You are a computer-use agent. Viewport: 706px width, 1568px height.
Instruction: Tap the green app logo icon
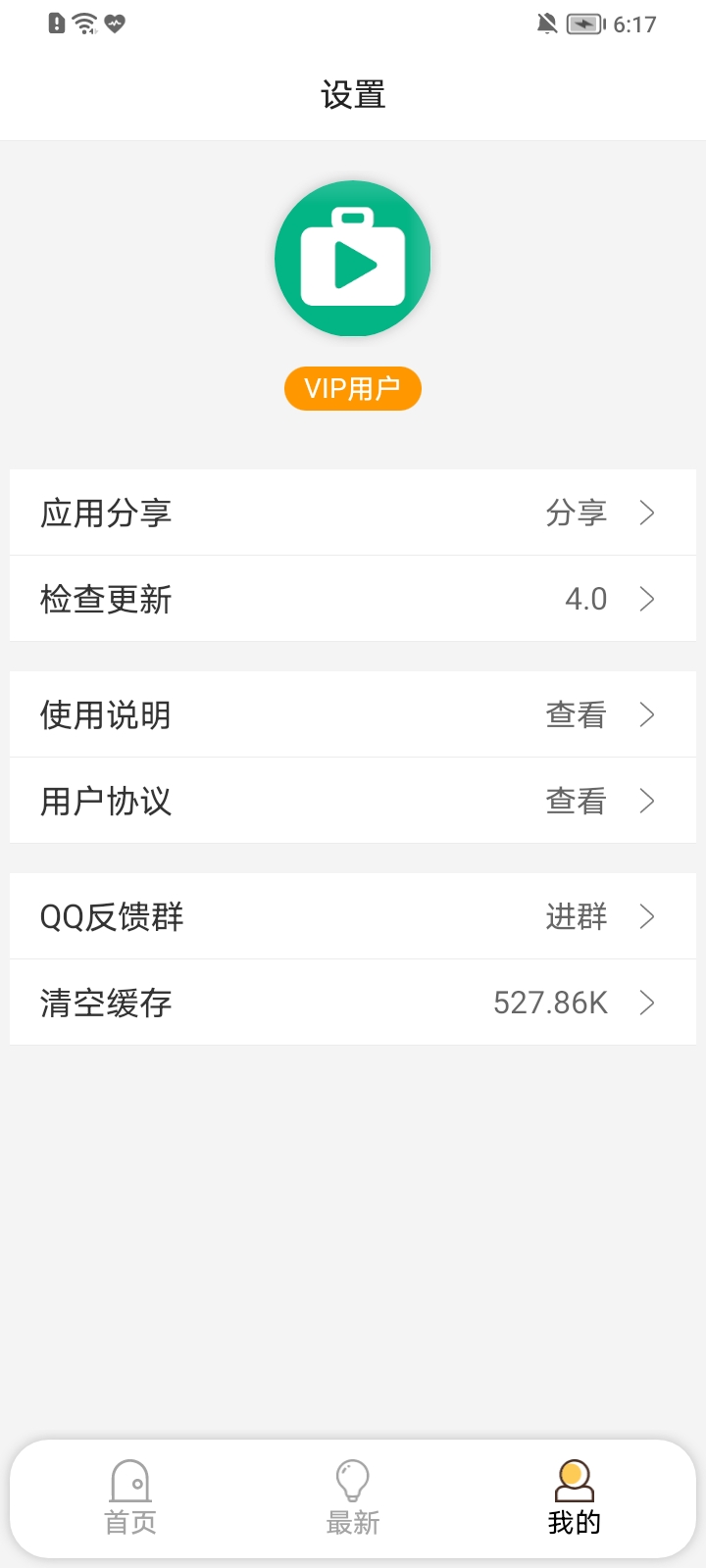[352, 257]
